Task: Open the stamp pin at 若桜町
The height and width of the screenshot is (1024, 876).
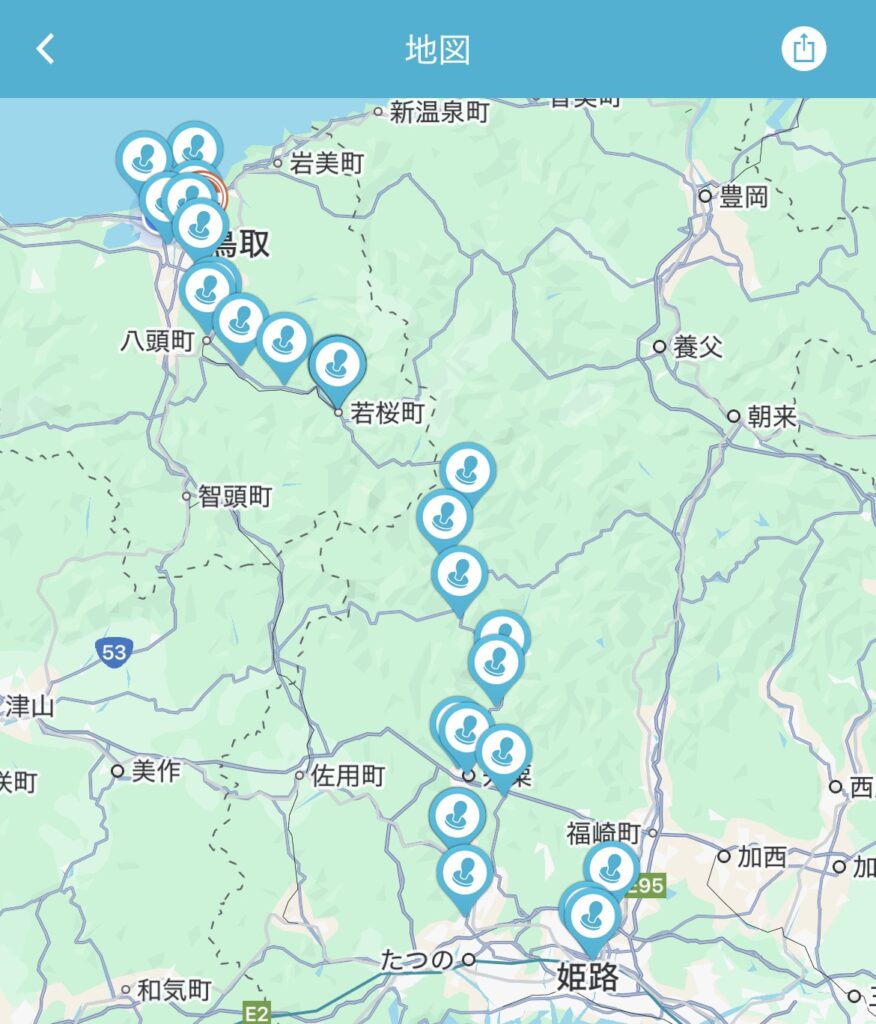Action: tap(337, 365)
